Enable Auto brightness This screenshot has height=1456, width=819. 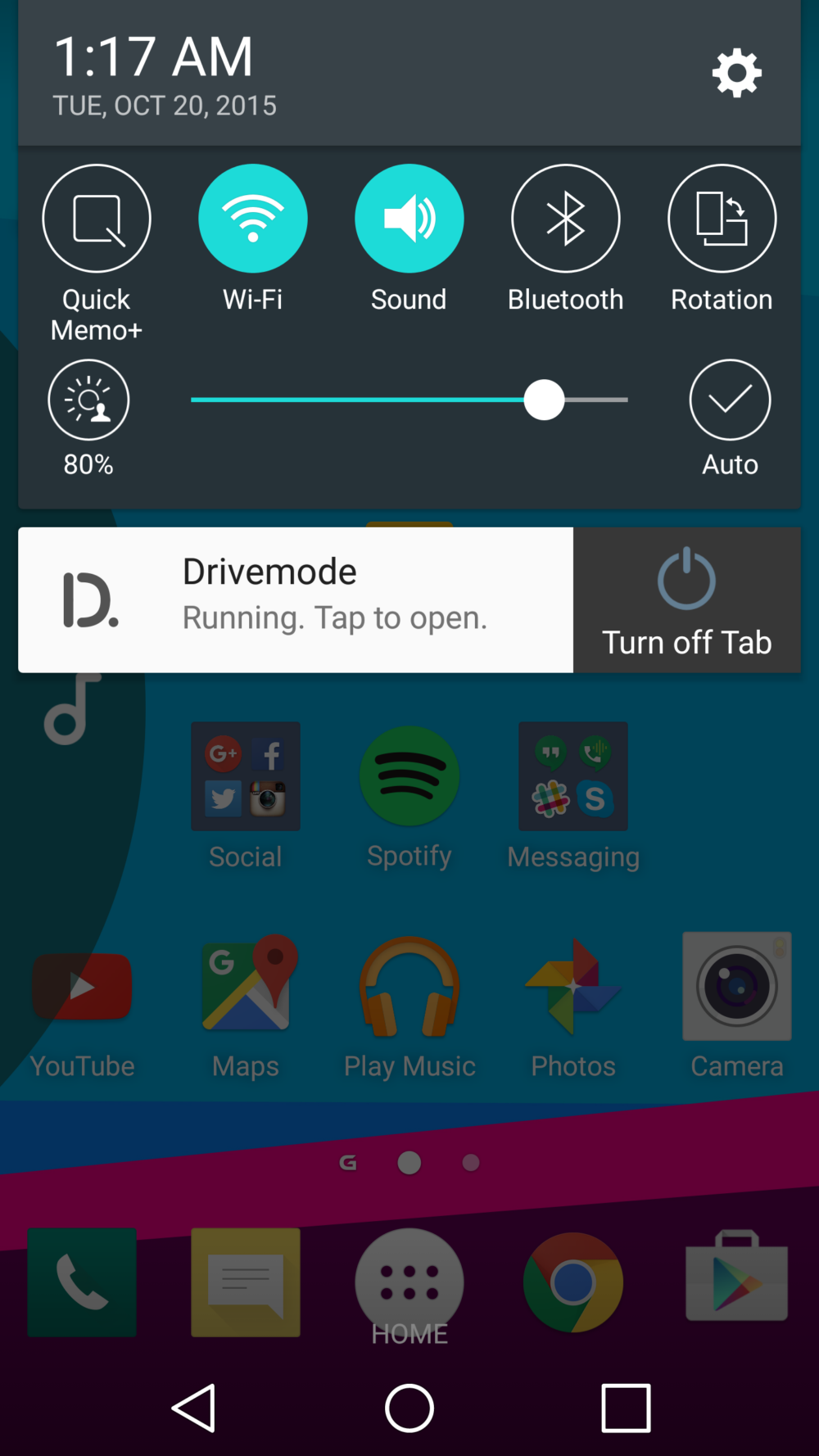pos(729,399)
